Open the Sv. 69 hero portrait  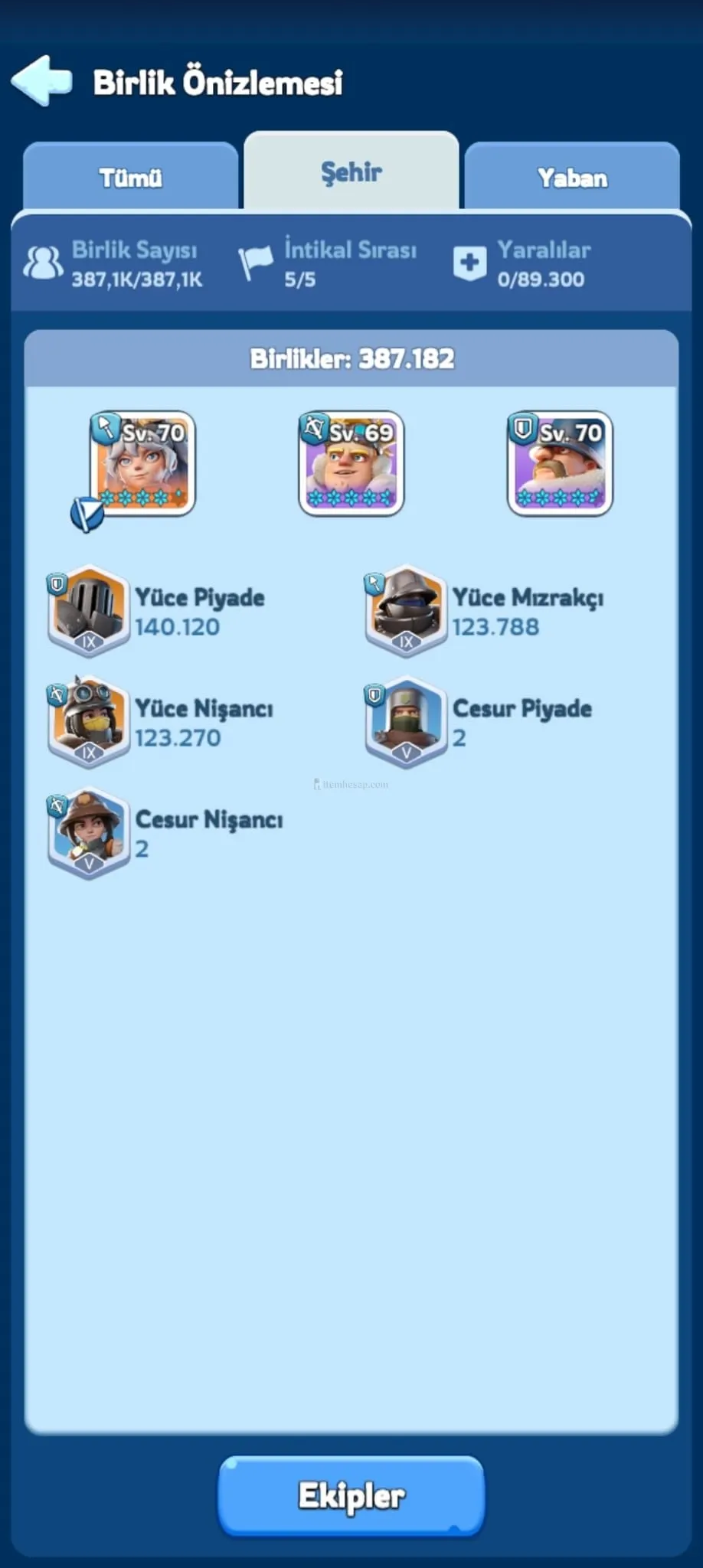(351, 463)
